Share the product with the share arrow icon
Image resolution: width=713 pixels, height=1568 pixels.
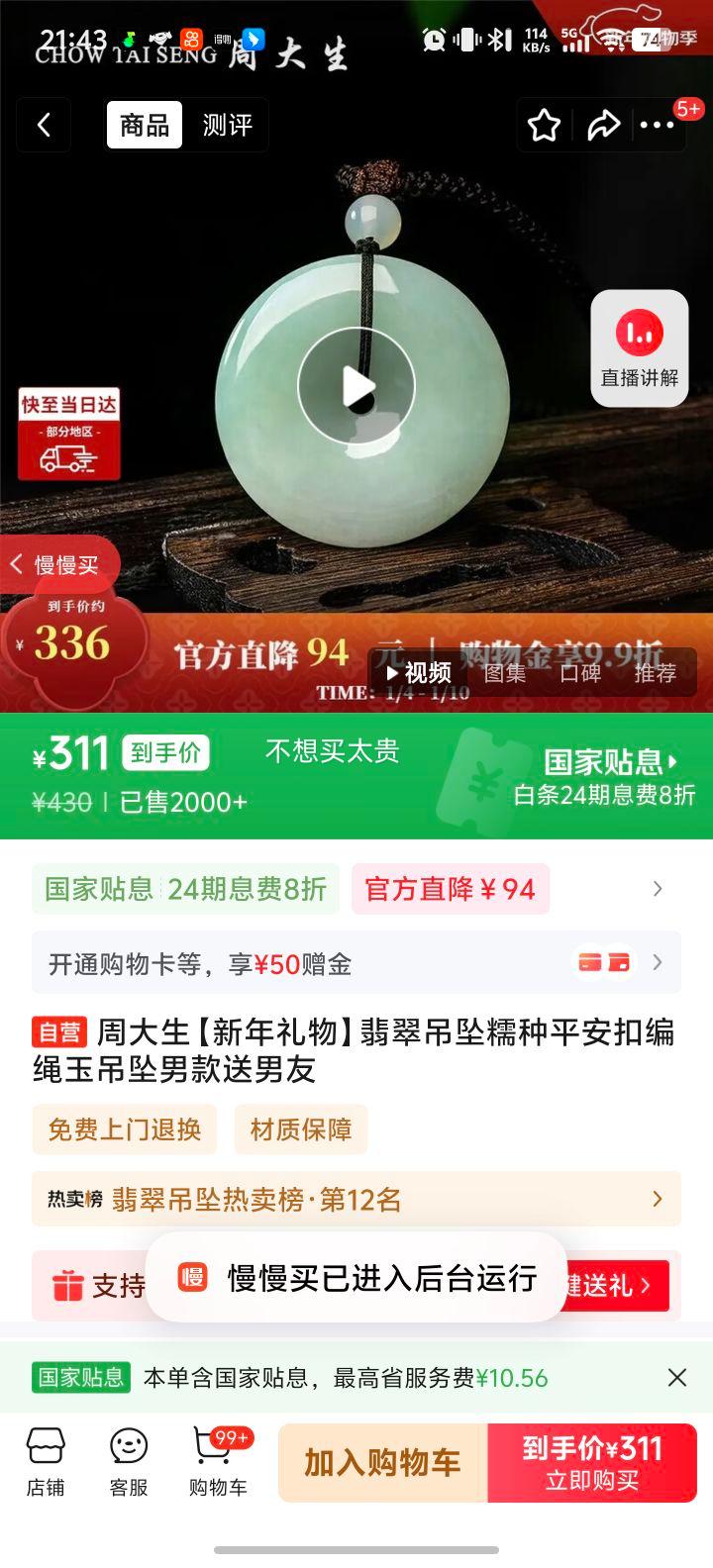[603, 125]
